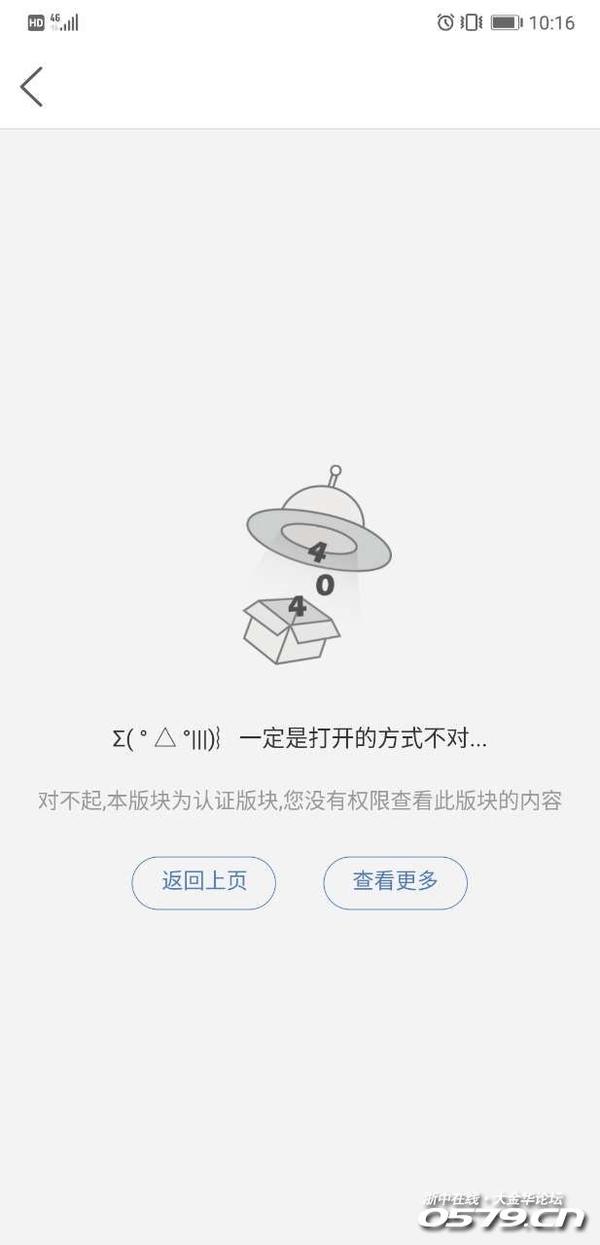Open 查看更多 to see more
This screenshot has height=1245, width=600.
[395, 882]
